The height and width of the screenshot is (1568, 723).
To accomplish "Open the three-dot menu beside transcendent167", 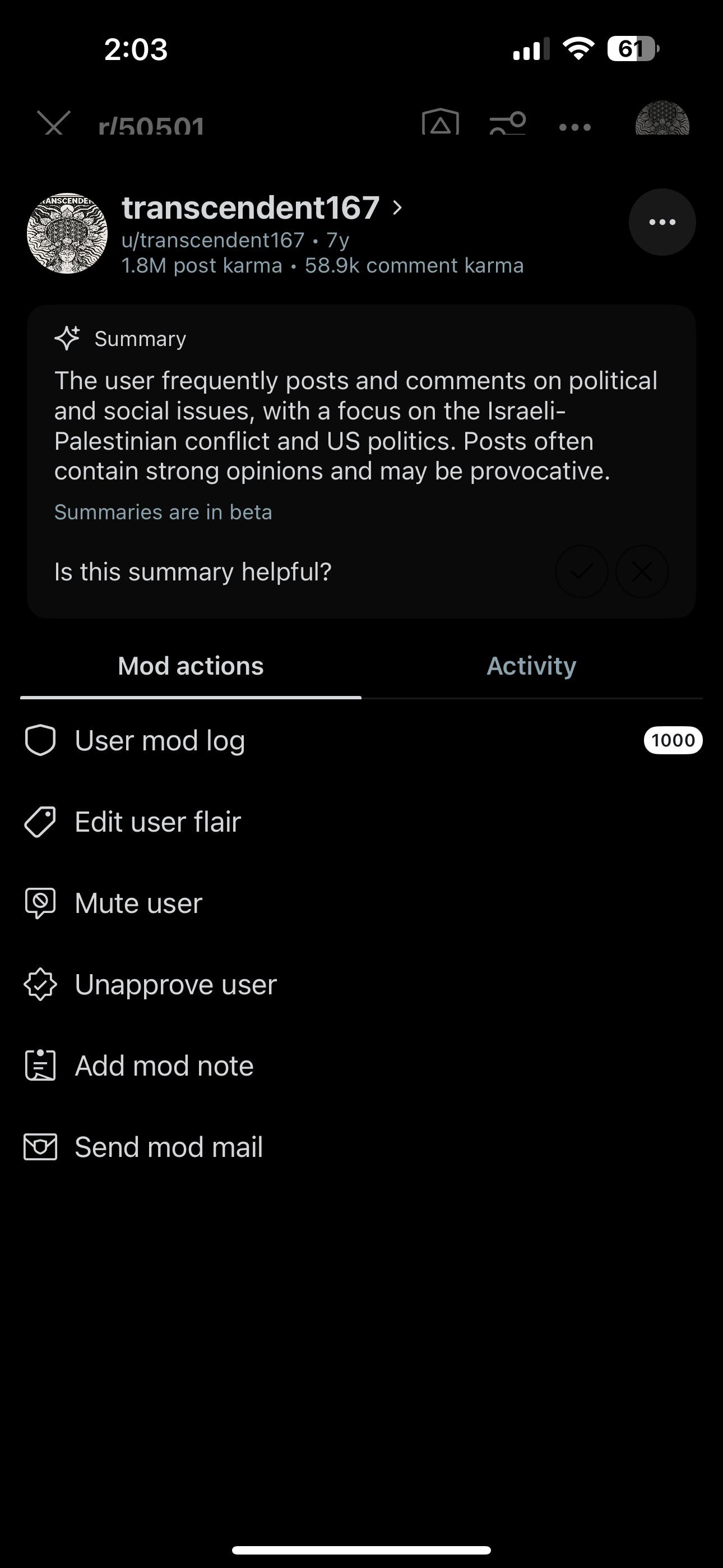I will 661,222.
